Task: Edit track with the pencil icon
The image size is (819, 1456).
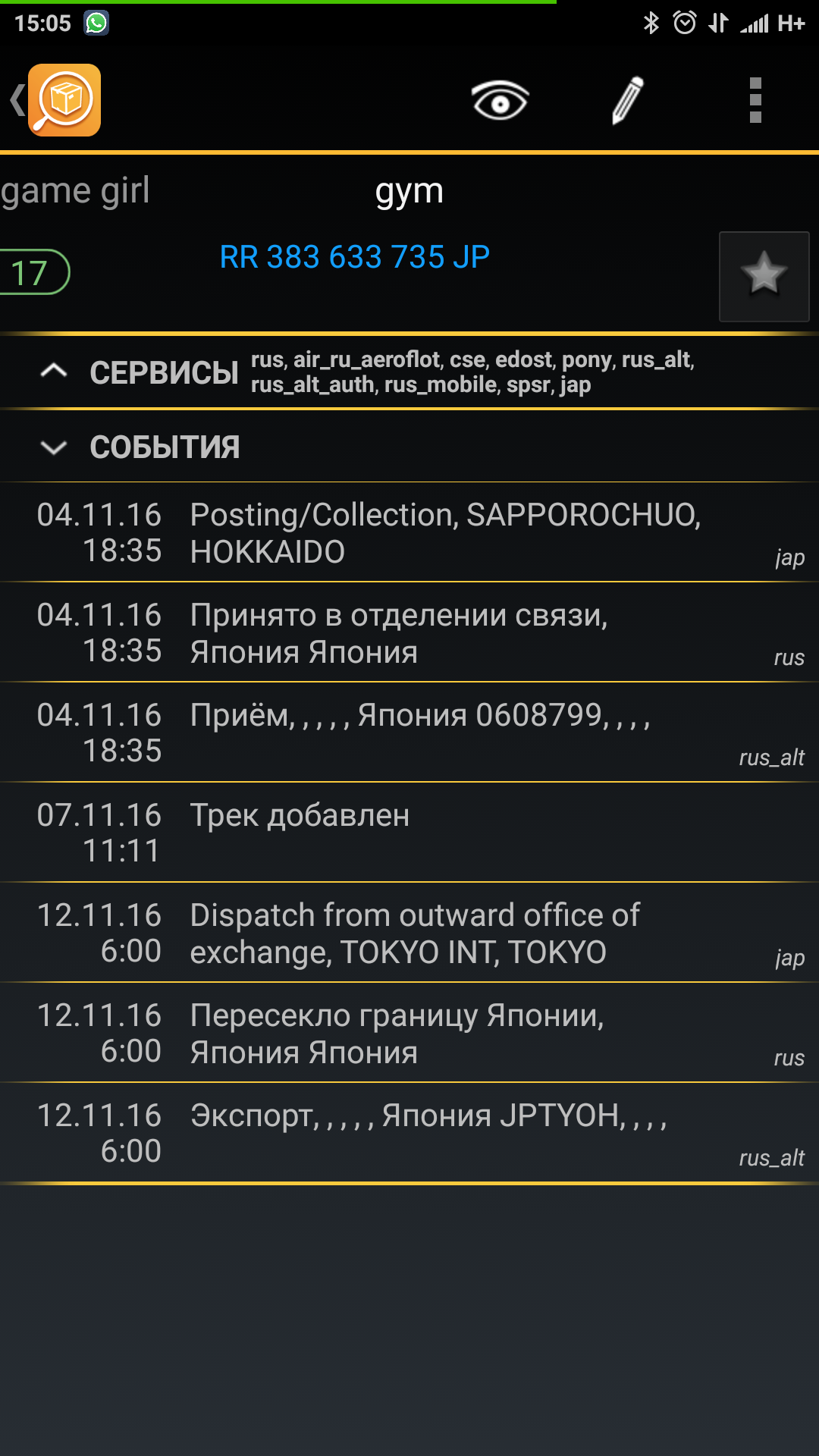Action: coord(628,100)
